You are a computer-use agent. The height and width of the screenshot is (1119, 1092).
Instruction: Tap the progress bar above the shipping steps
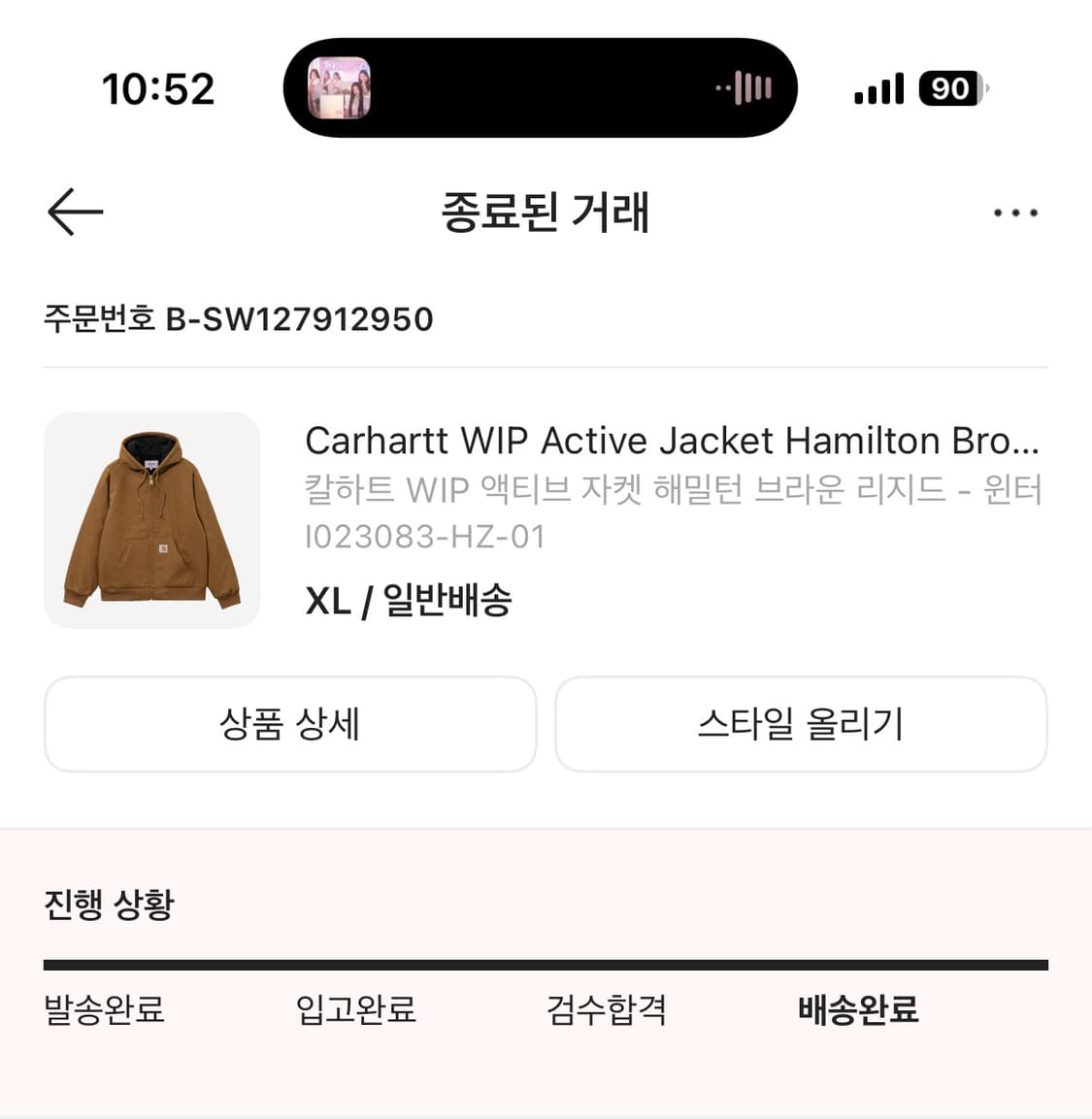pos(546,965)
